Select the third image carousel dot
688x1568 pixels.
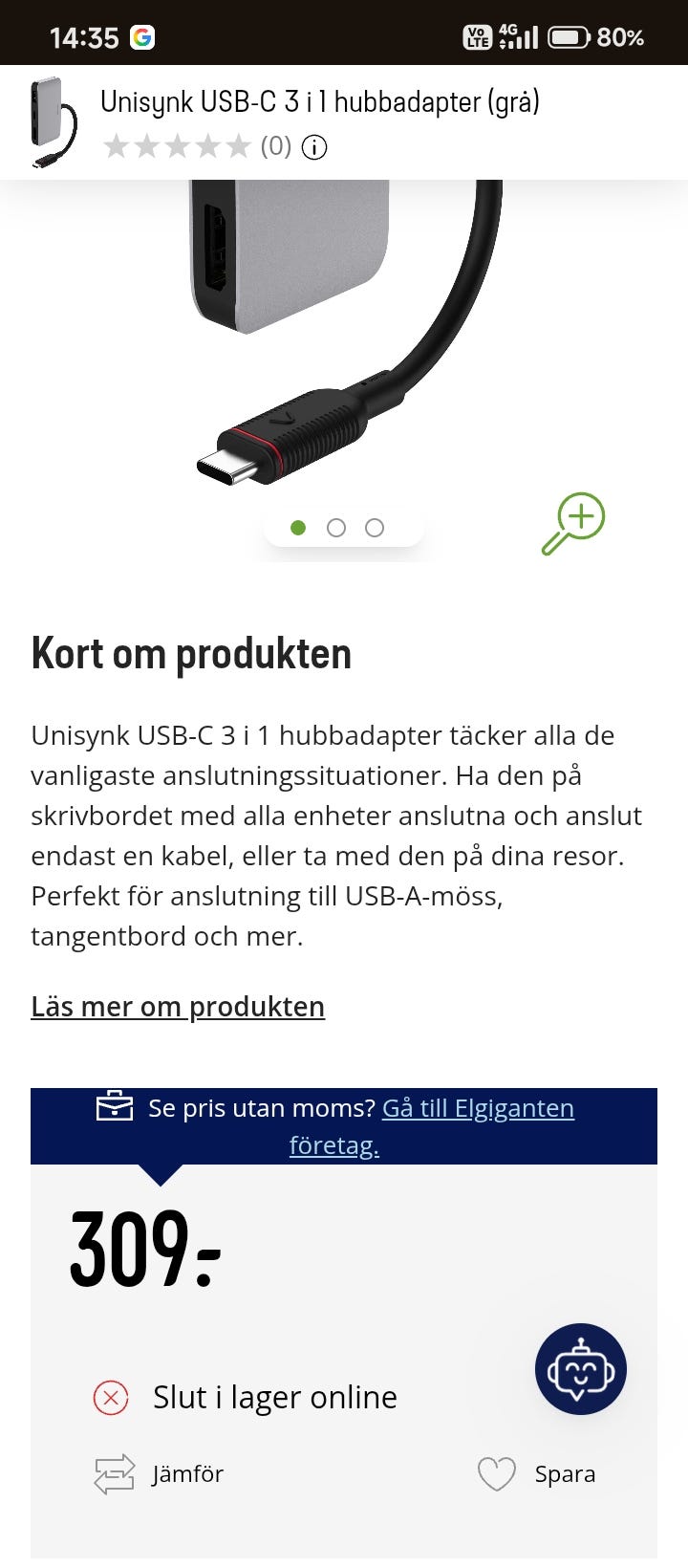pyautogui.click(x=375, y=527)
